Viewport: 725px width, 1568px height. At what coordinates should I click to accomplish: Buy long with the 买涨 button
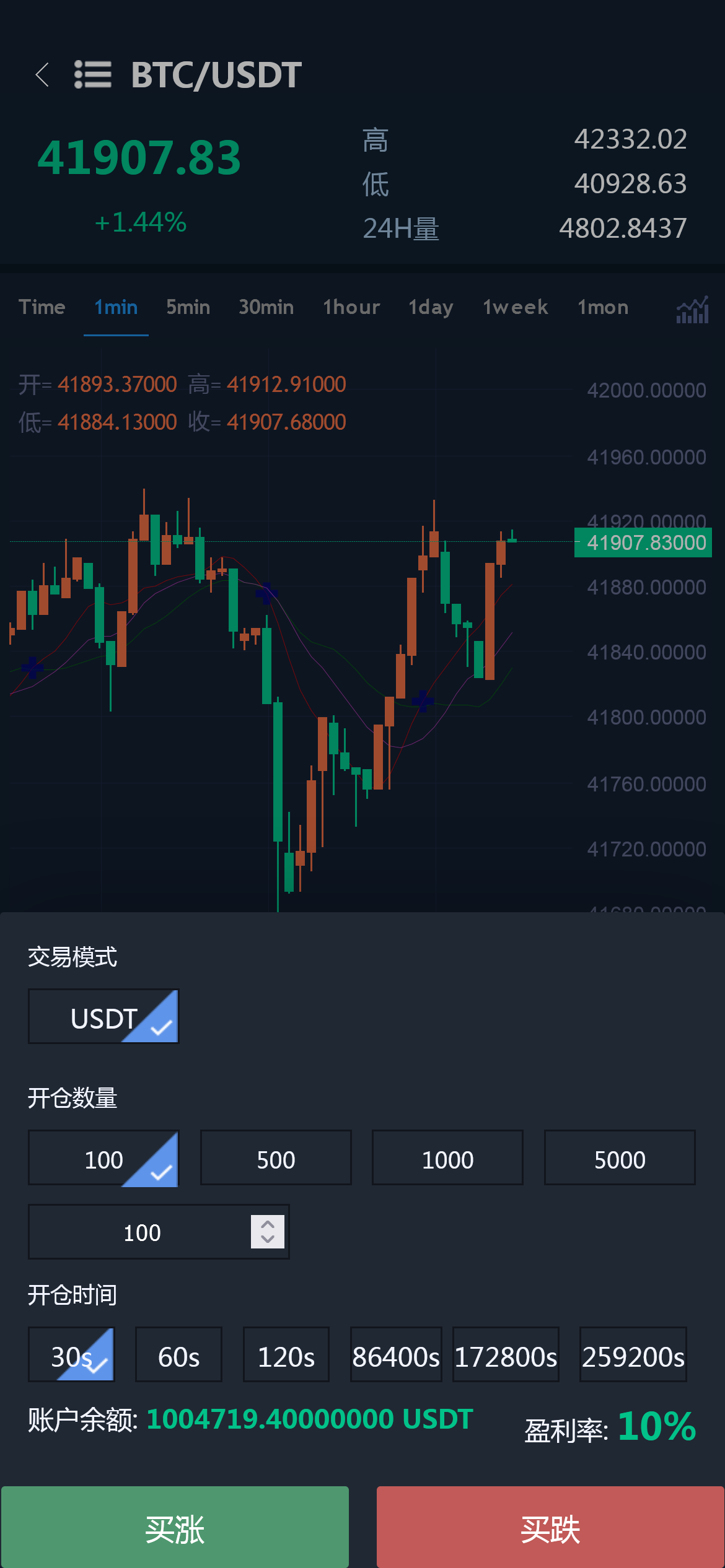[175, 1527]
